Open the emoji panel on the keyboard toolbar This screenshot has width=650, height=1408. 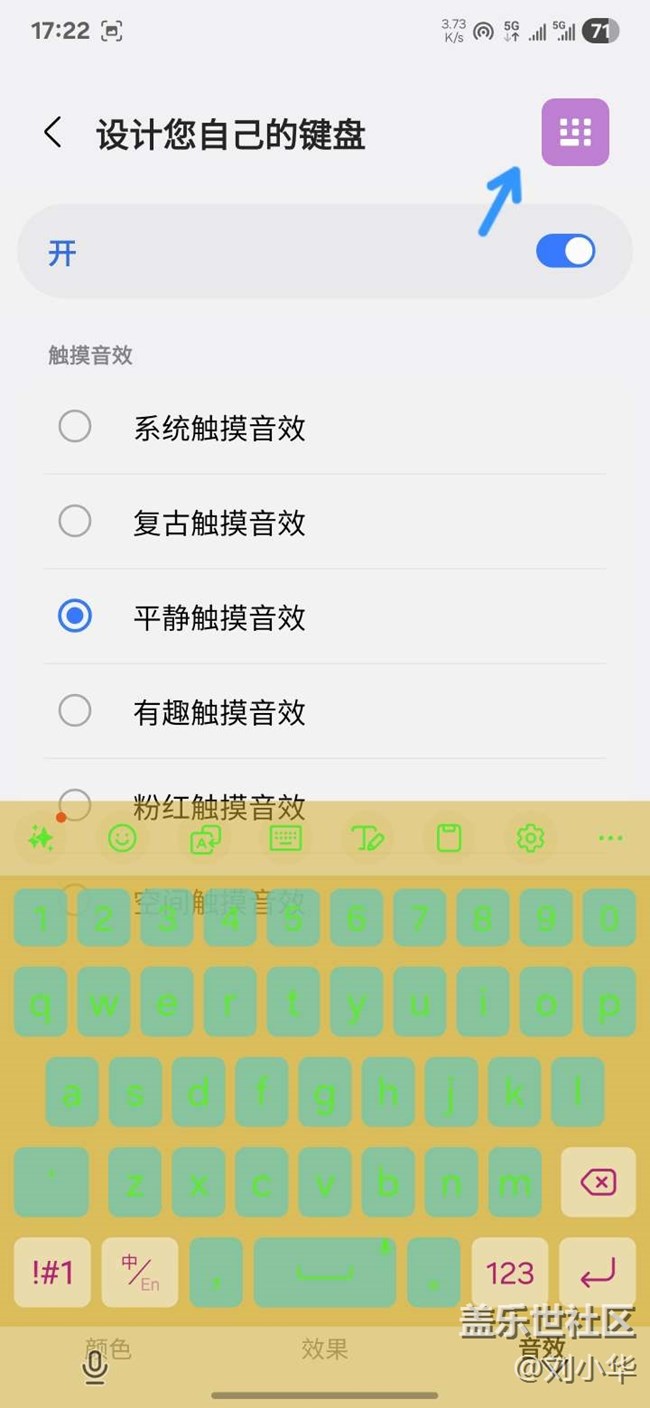tap(122, 838)
